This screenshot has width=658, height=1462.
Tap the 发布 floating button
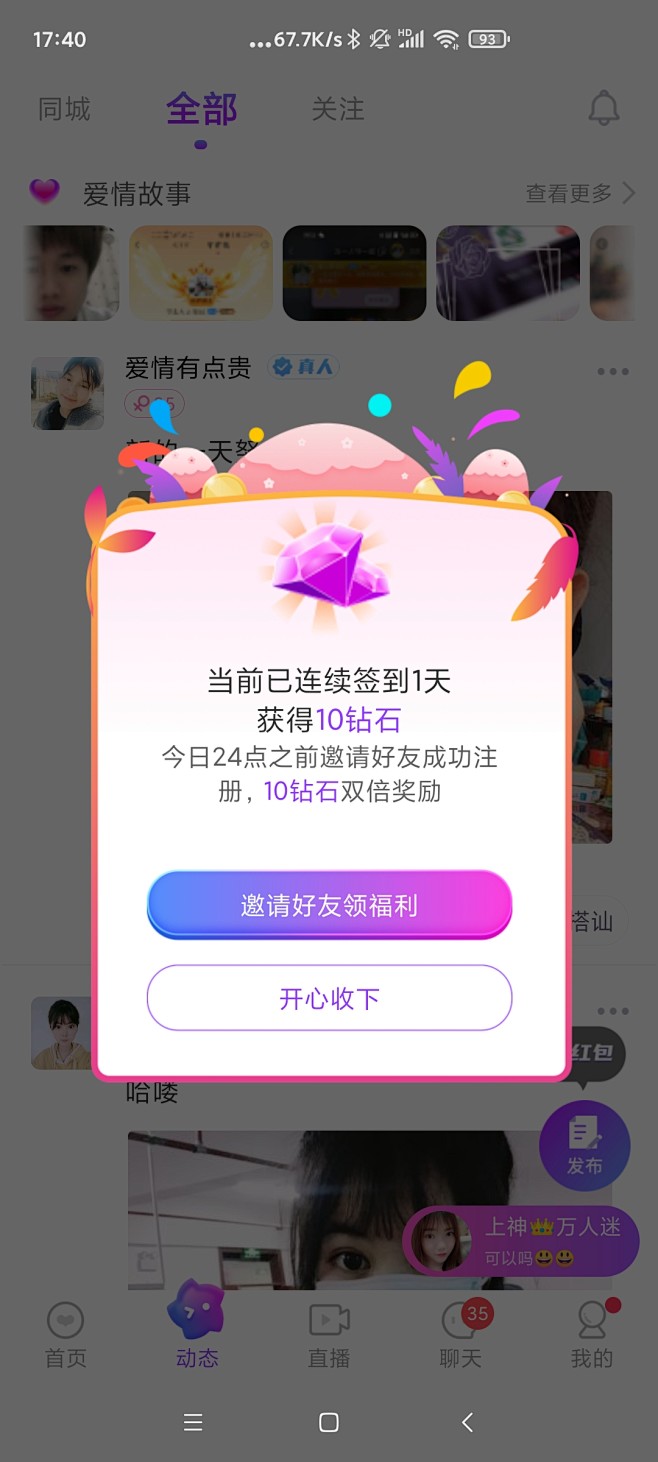click(x=584, y=1145)
